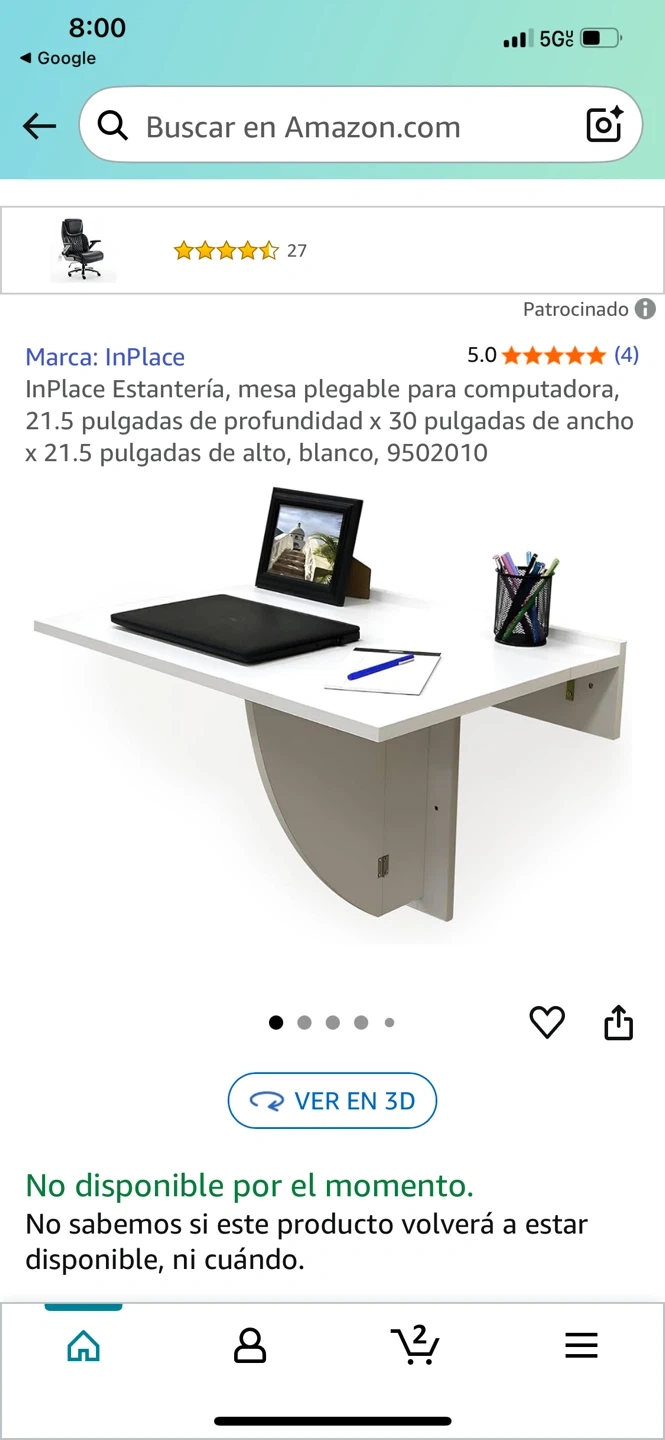
Task: Switch to the Home tab
Action: pos(83,1346)
